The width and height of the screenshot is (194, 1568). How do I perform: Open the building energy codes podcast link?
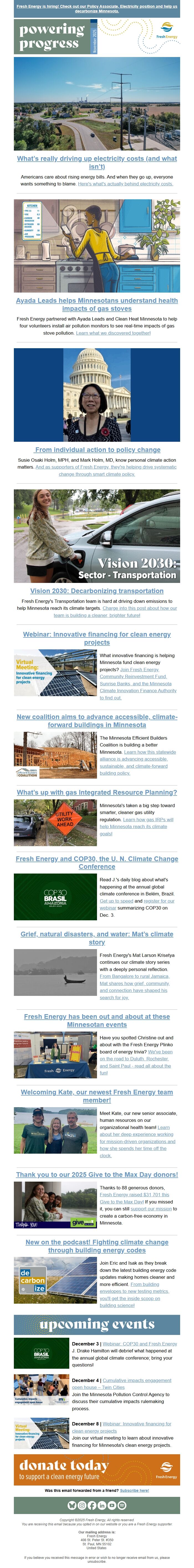click(97, 1246)
